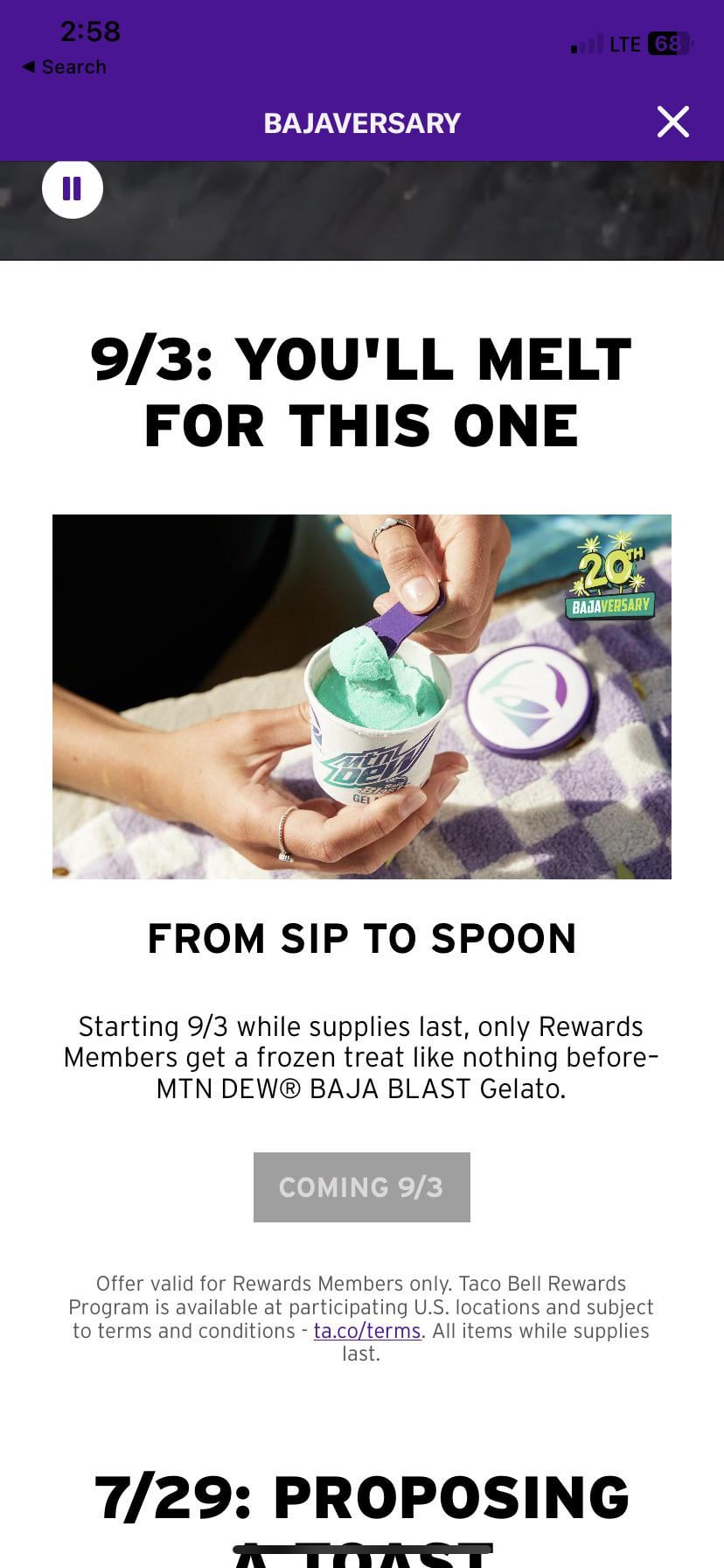Tap the Coming 9/3 button
724x1568 pixels.
(x=361, y=1187)
